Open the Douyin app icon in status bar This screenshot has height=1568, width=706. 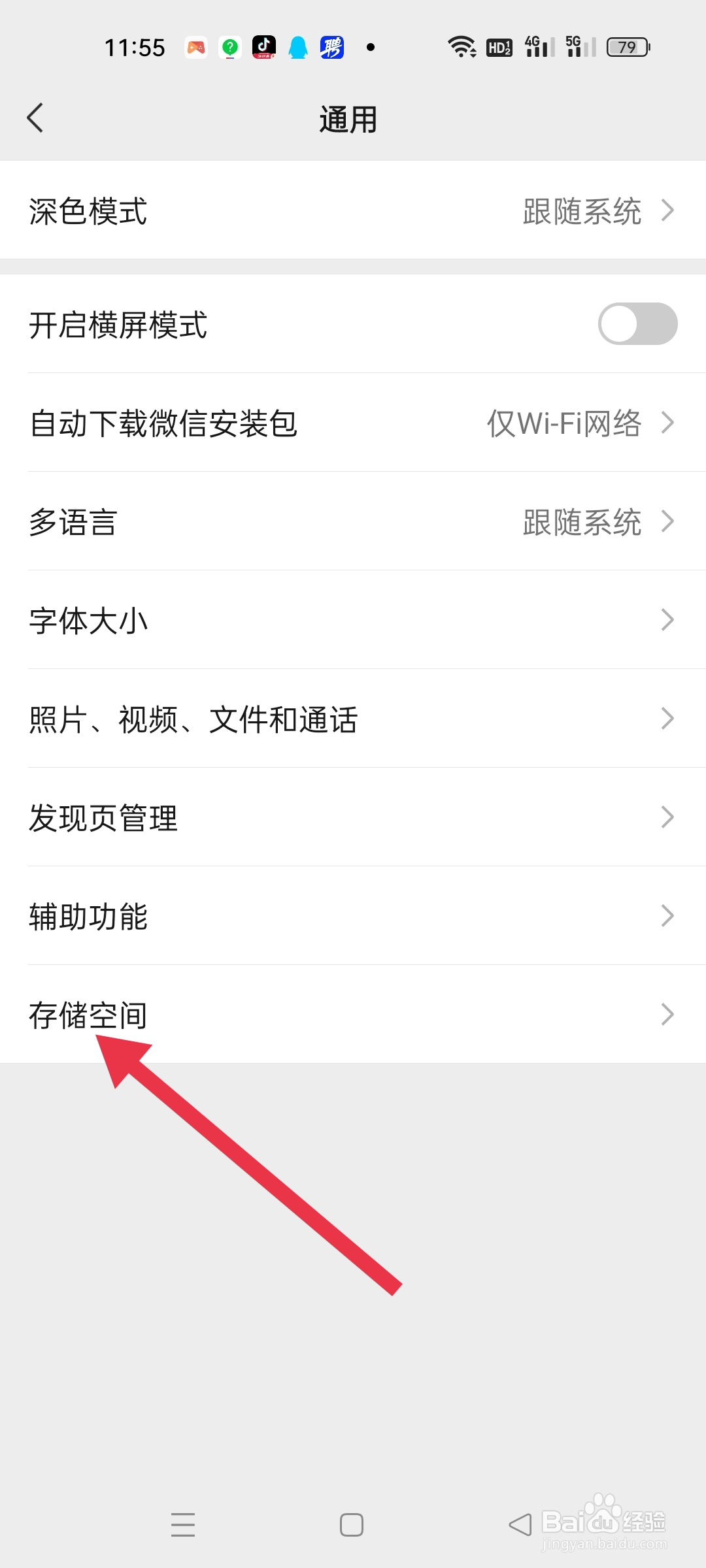[x=264, y=47]
